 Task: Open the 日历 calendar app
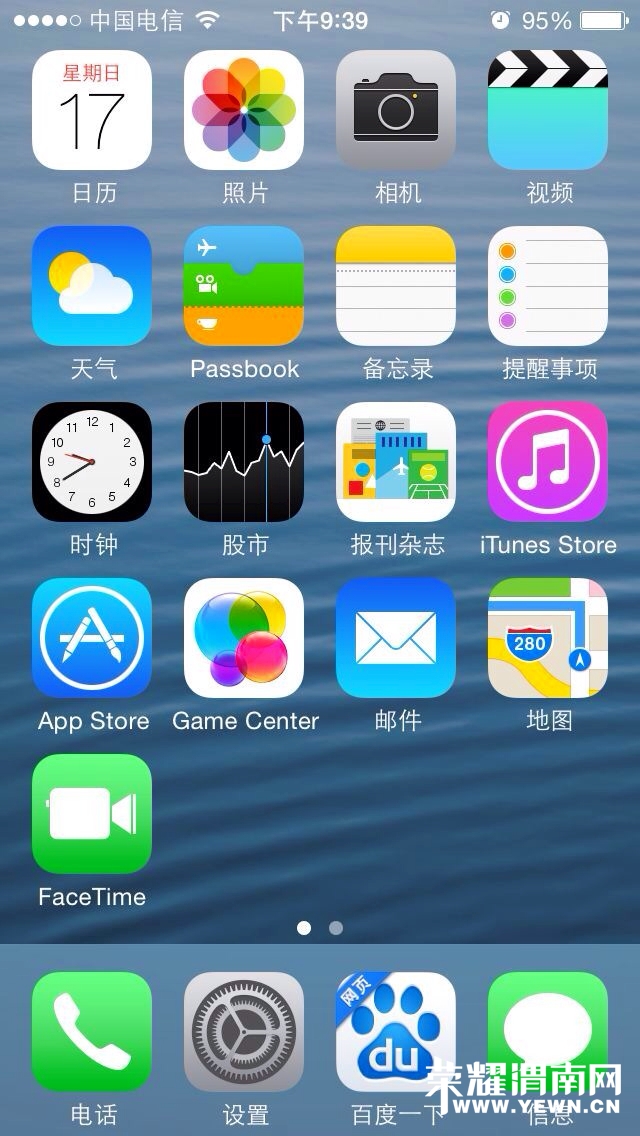(x=92, y=110)
